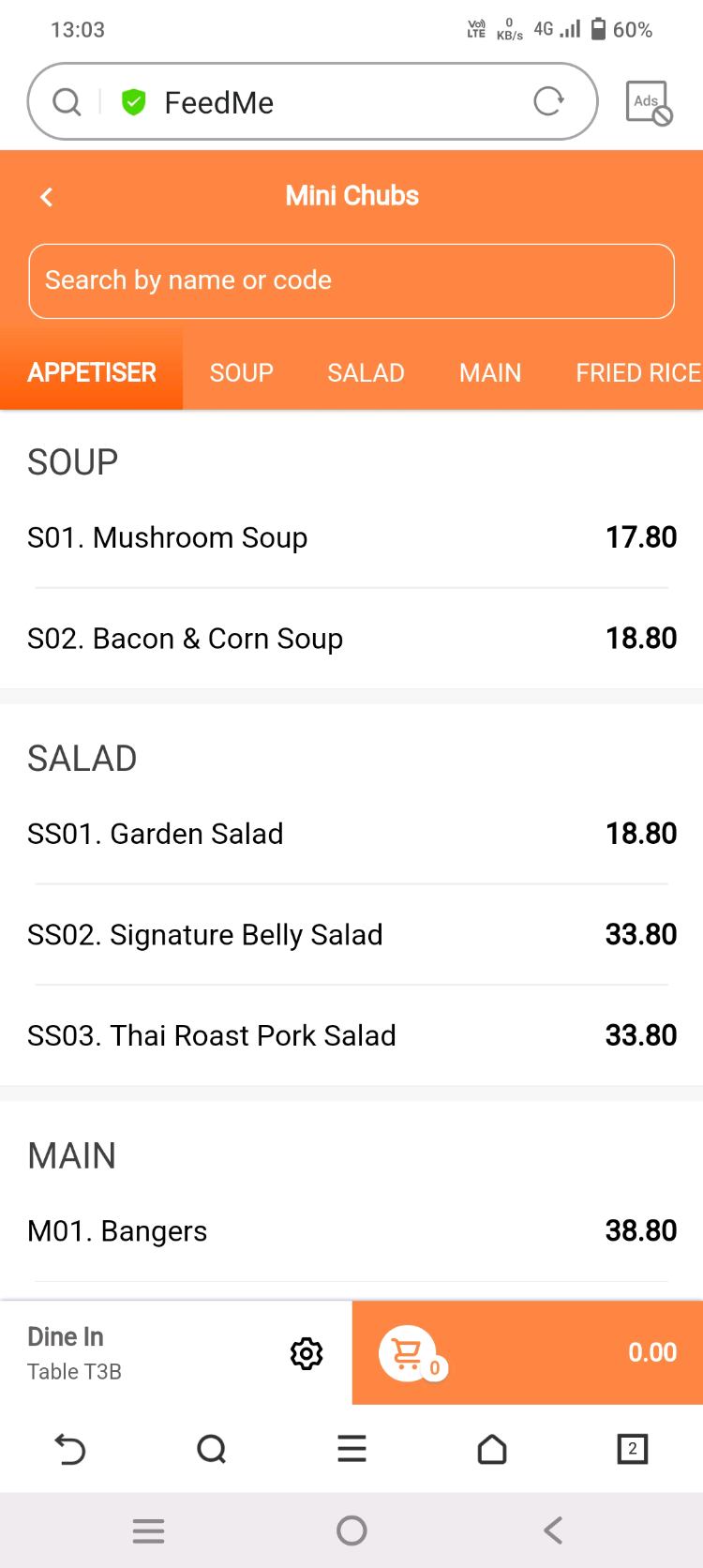Open the M01. Bangers item

pyautogui.click(x=351, y=1230)
